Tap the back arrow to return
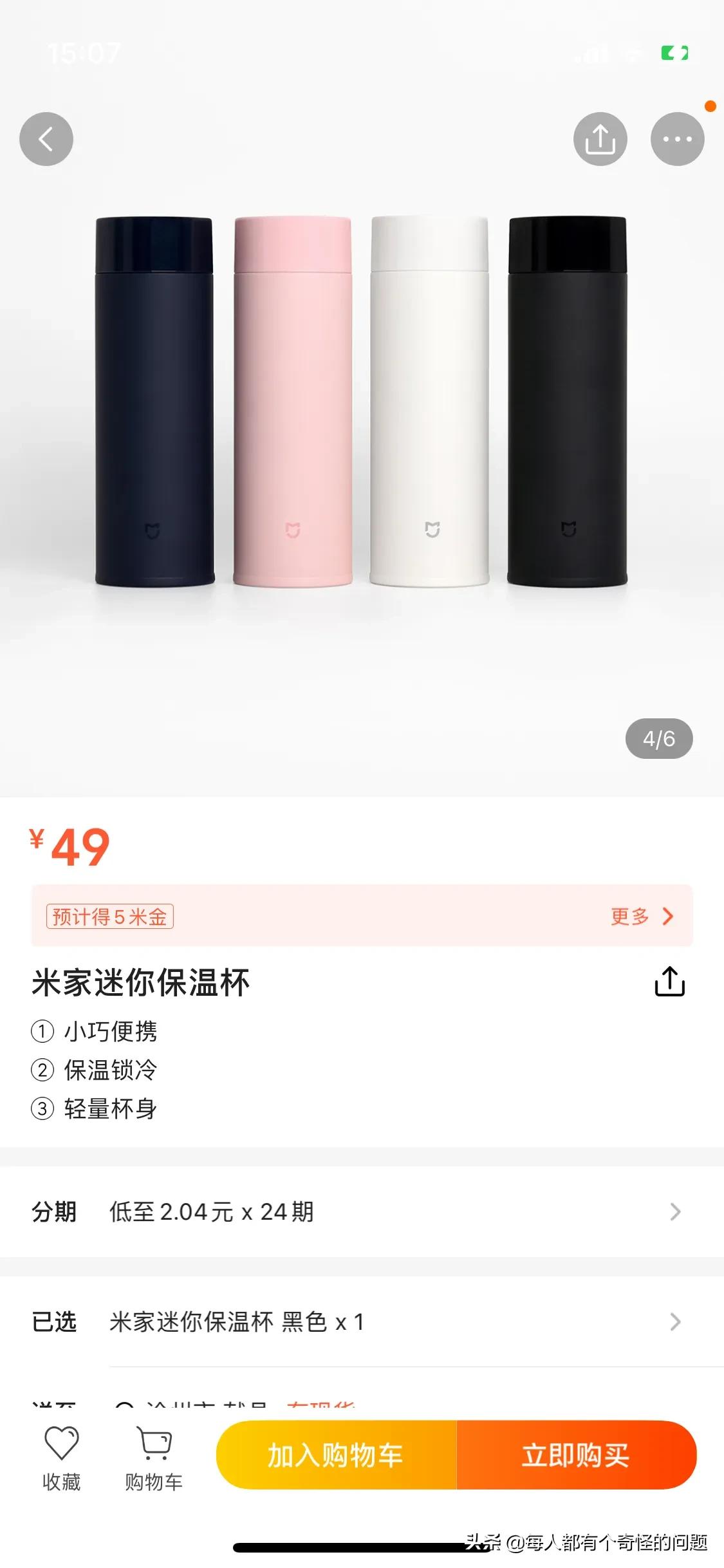This screenshot has width=724, height=1568. [46, 138]
